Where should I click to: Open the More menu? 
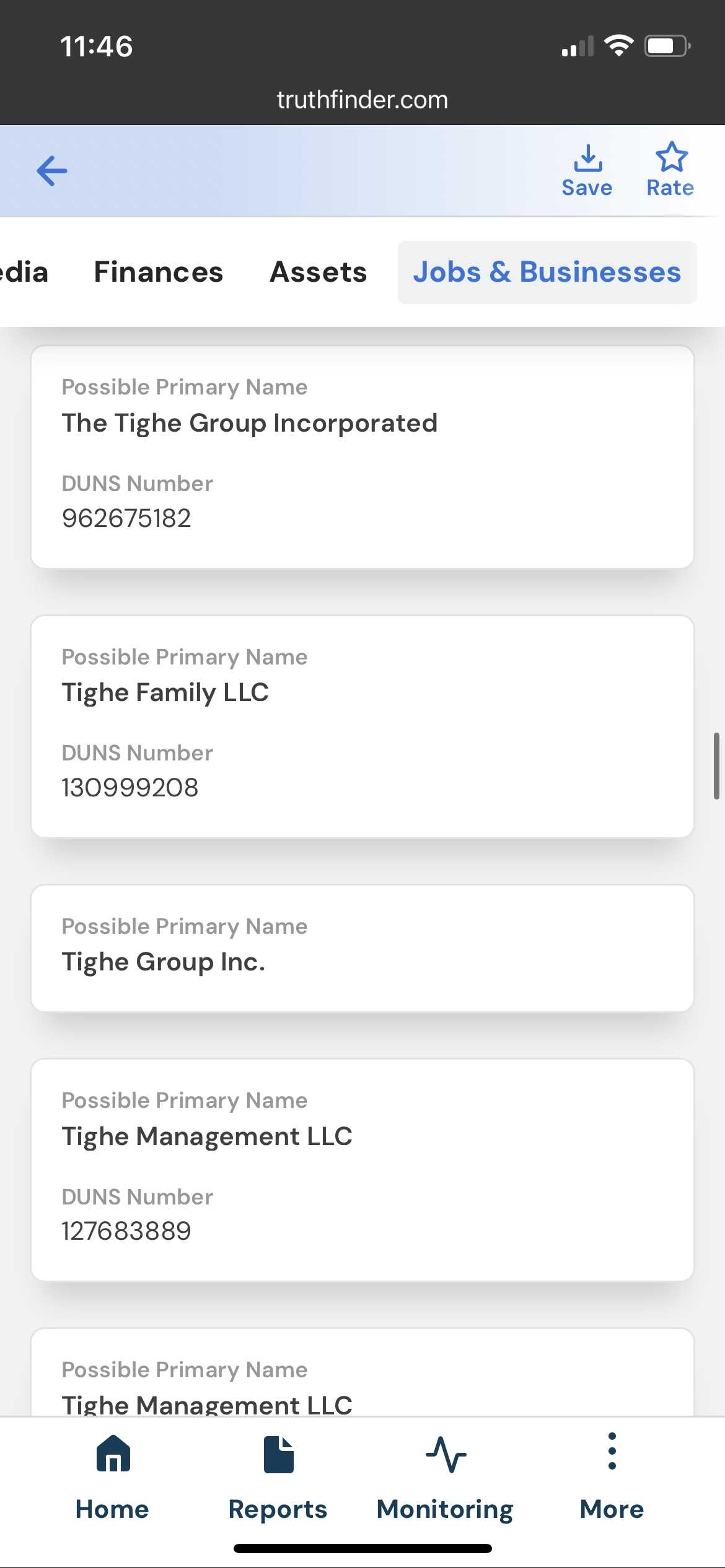pyautogui.click(x=612, y=1476)
